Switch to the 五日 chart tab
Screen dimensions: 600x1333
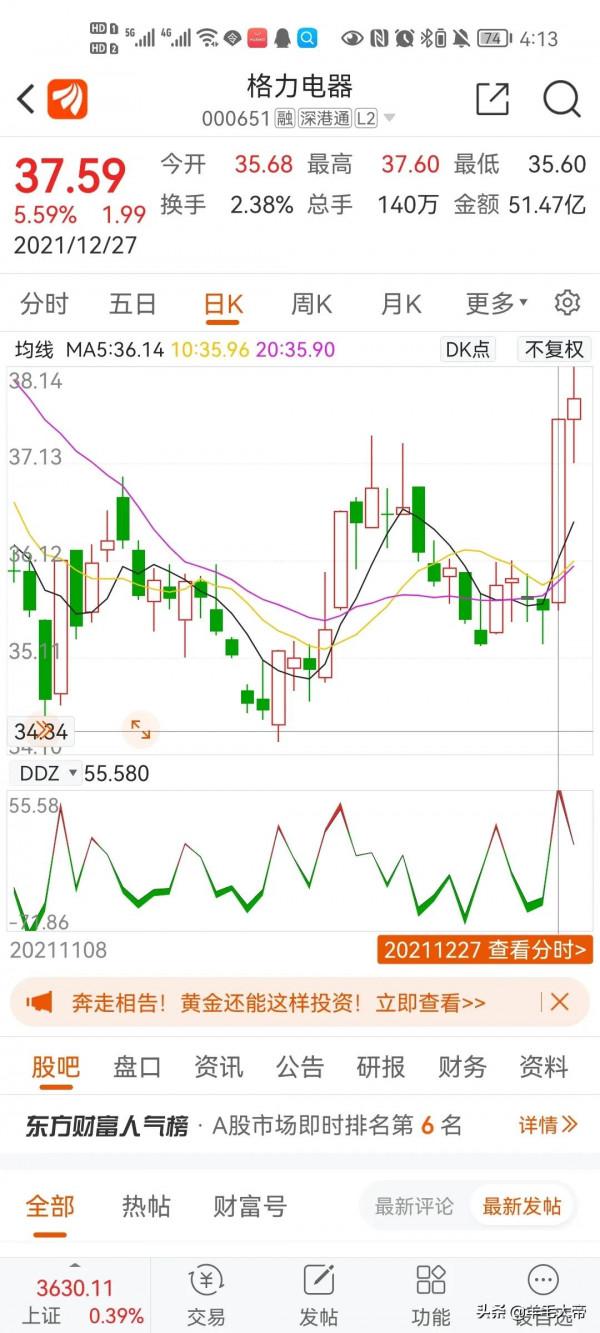(132, 303)
